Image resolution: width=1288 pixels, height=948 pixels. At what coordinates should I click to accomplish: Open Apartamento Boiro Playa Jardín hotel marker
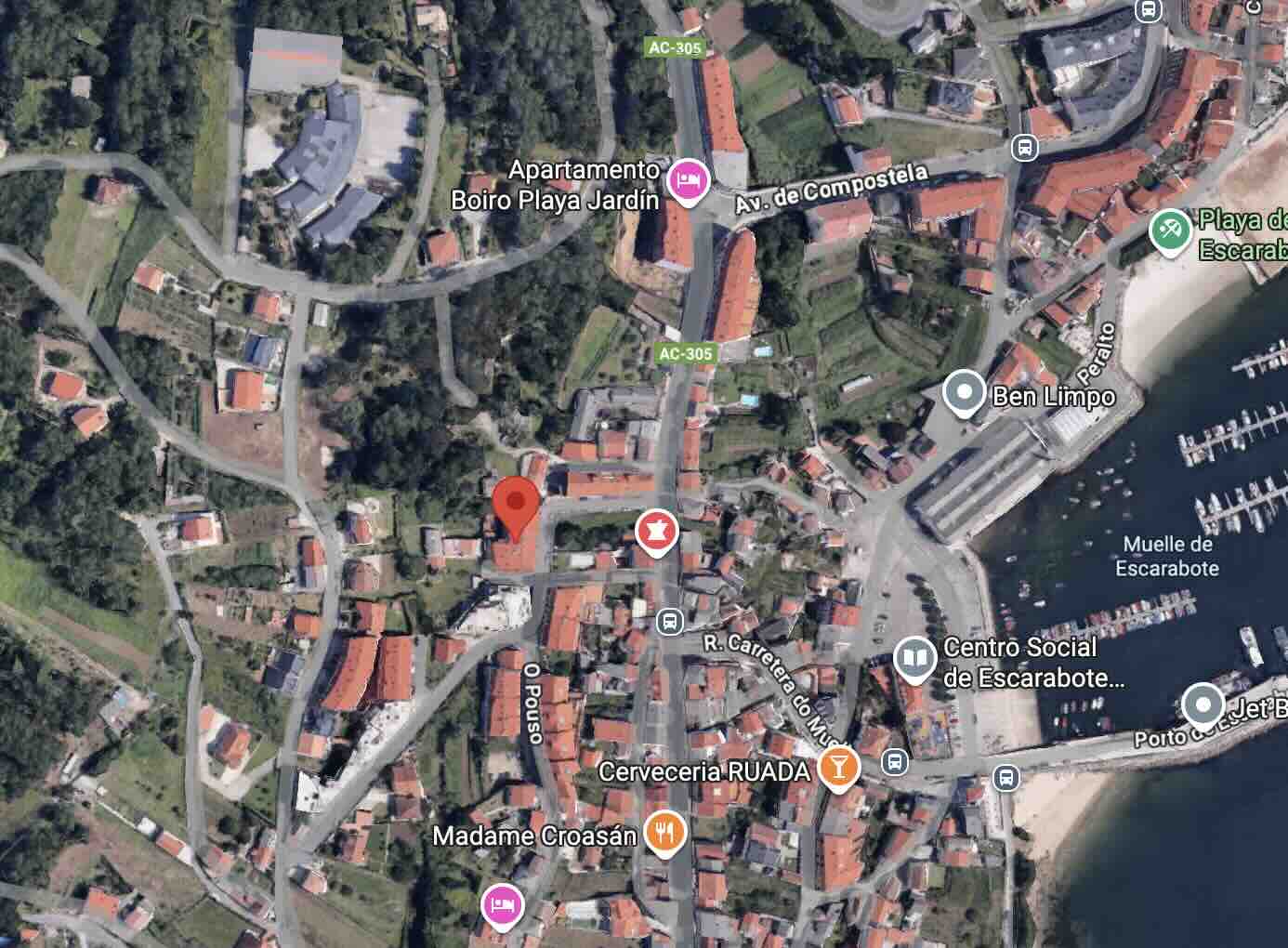pos(688,178)
